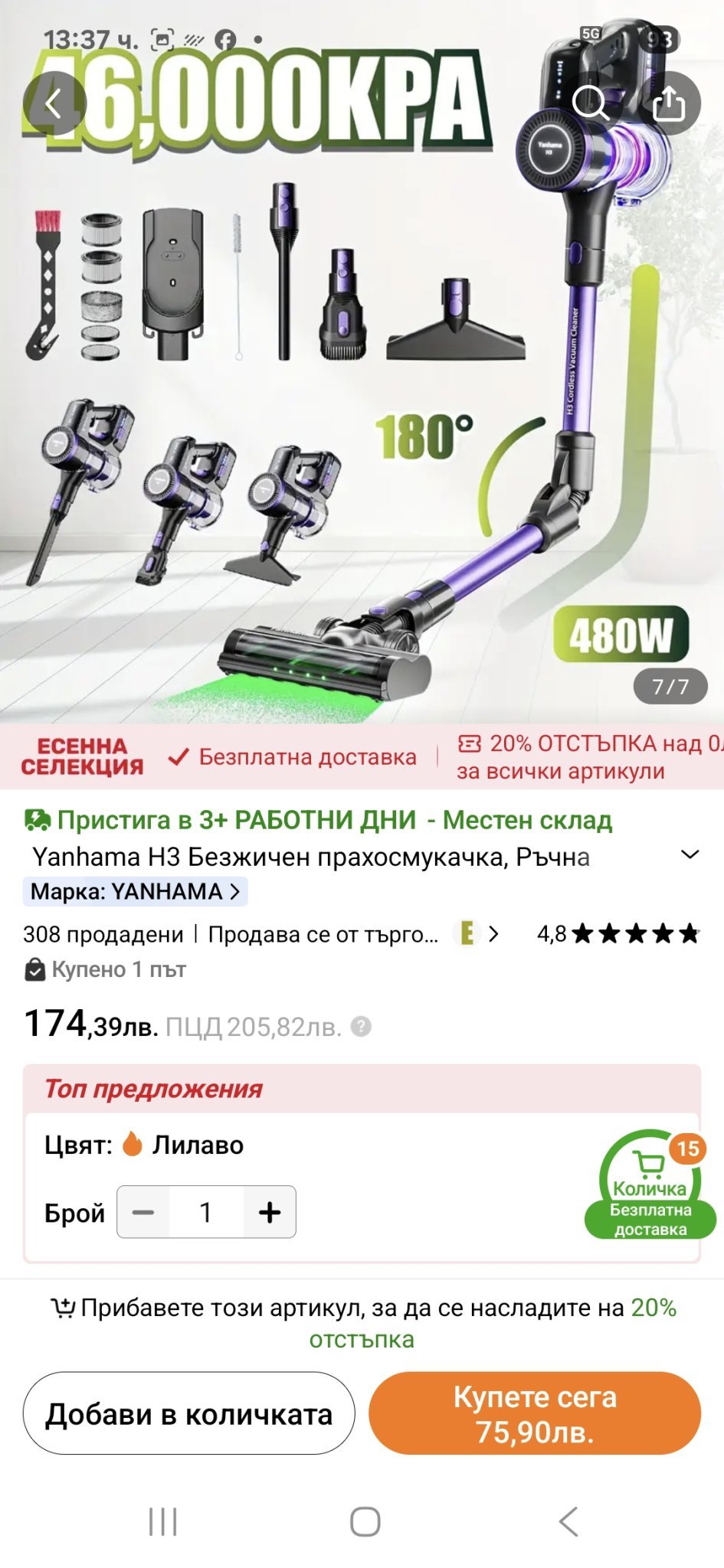Expand the product title chevron

point(690,855)
